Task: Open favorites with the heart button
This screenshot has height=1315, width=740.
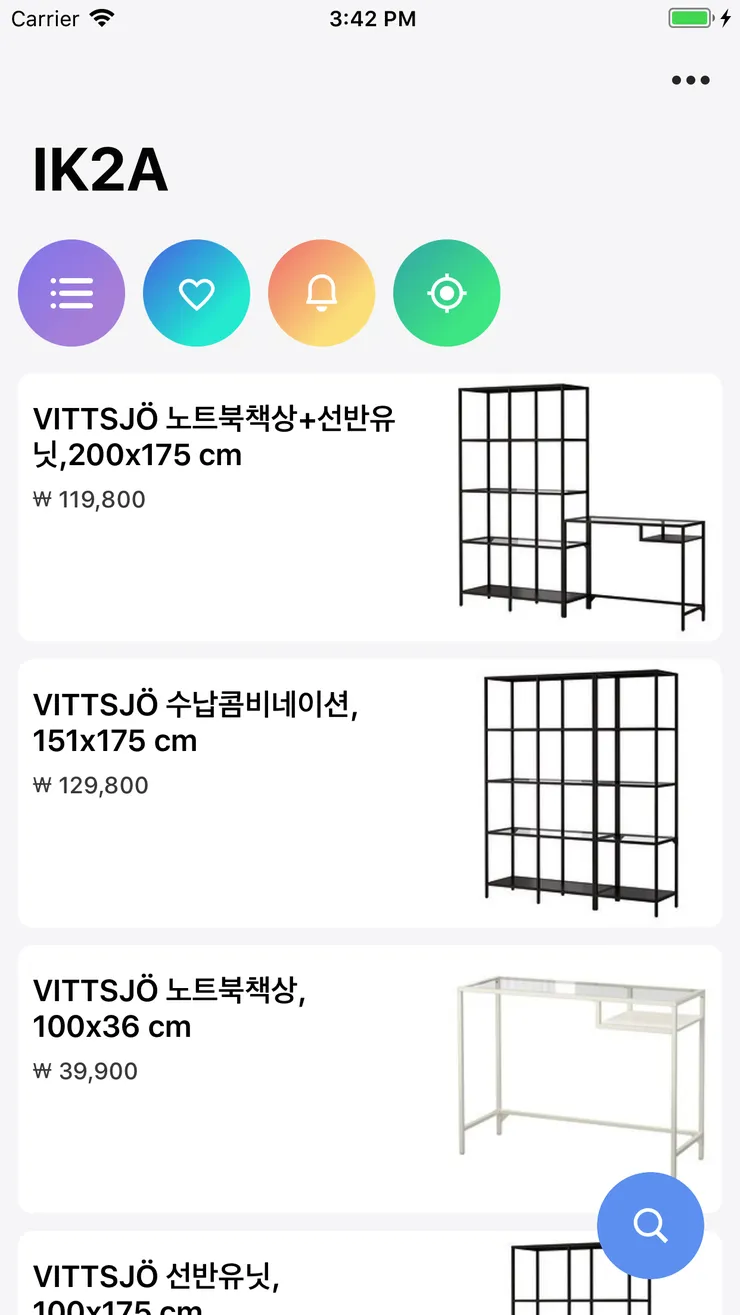Action: click(x=197, y=293)
